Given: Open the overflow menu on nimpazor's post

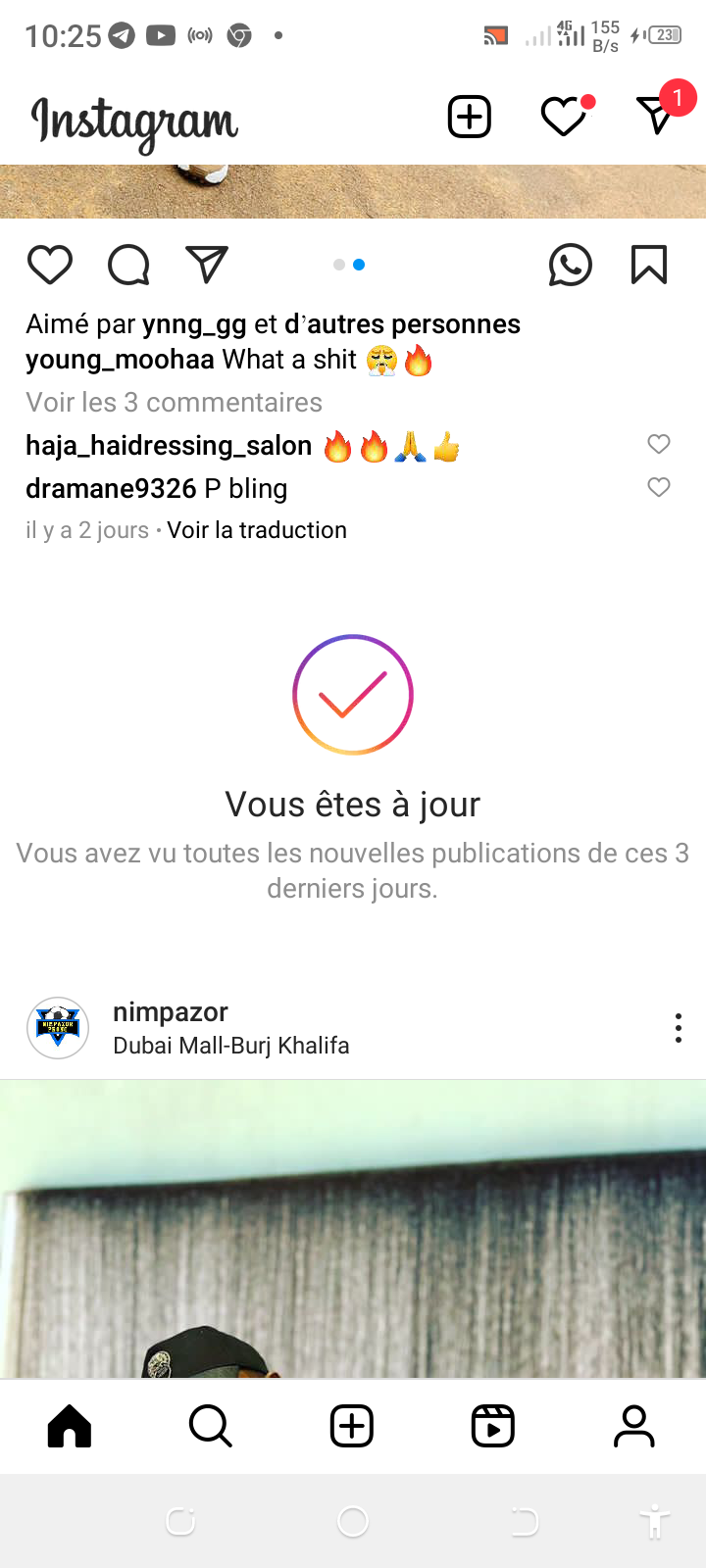Looking at the screenshot, I should coord(678,1028).
